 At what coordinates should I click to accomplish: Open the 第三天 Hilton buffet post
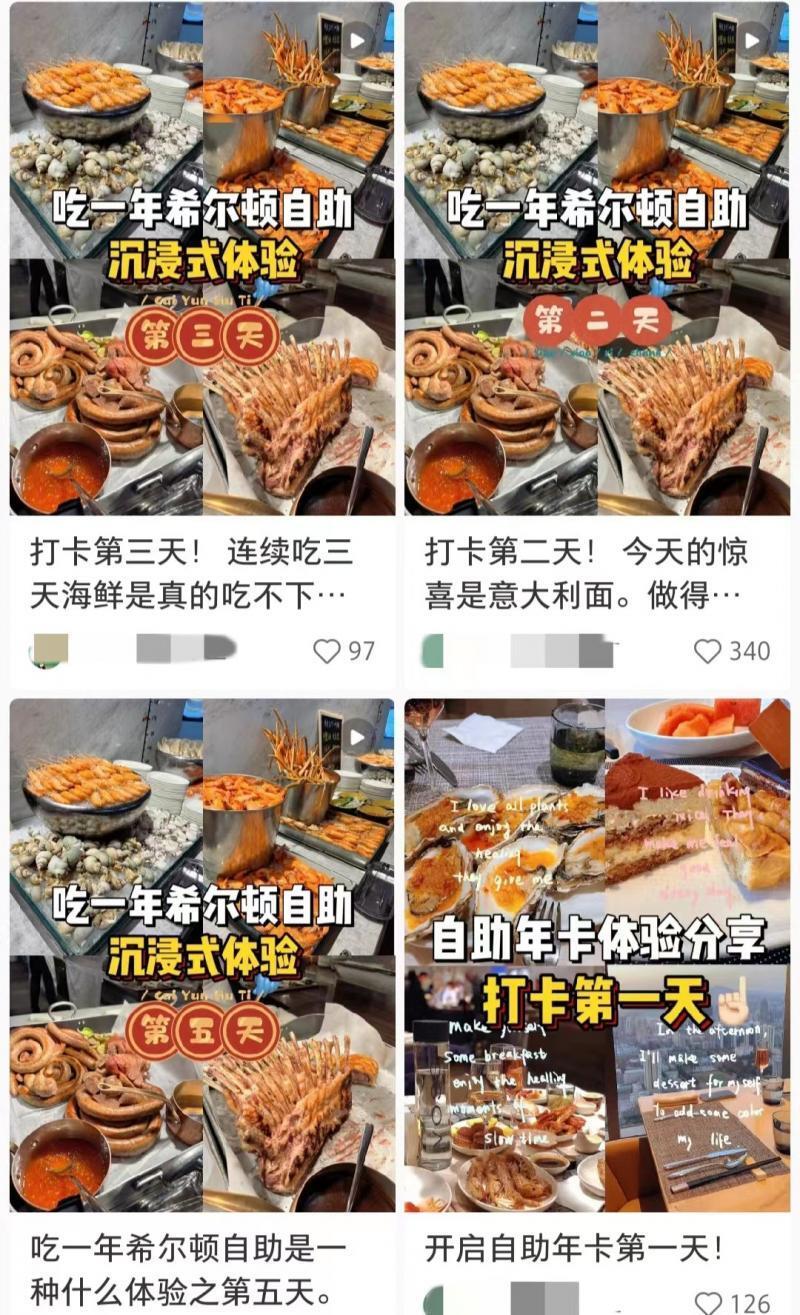pyautogui.click(x=202, y=258)
